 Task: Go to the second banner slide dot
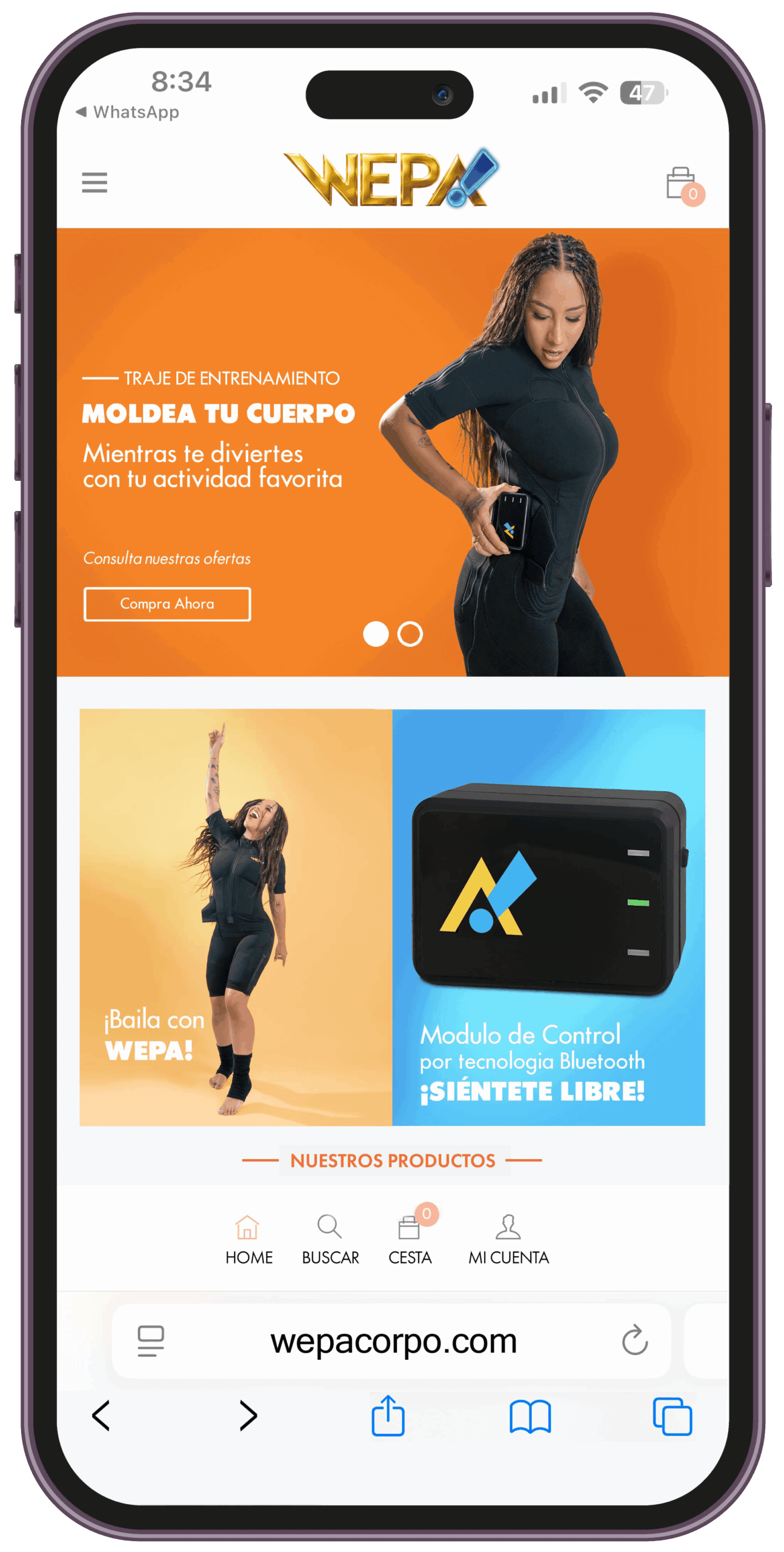409,633
